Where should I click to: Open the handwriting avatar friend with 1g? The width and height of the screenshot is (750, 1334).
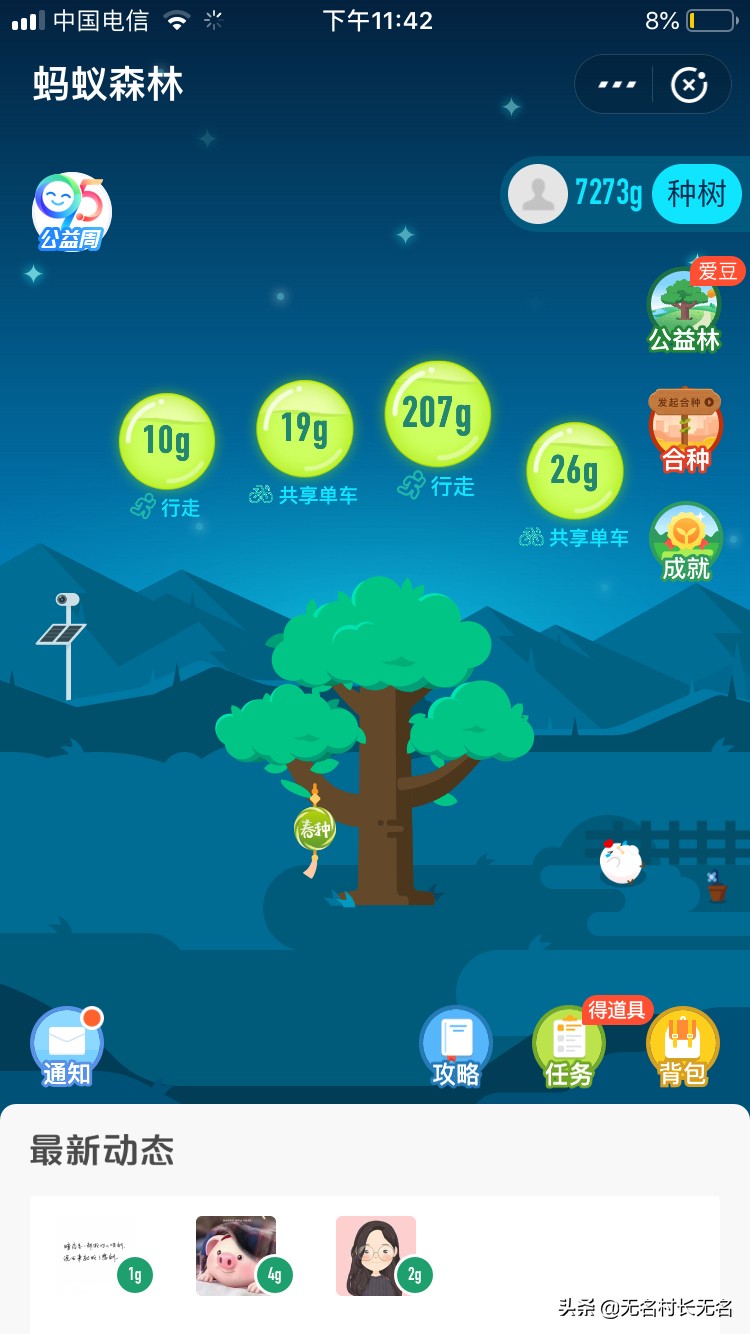click(x=96, y=1255)
